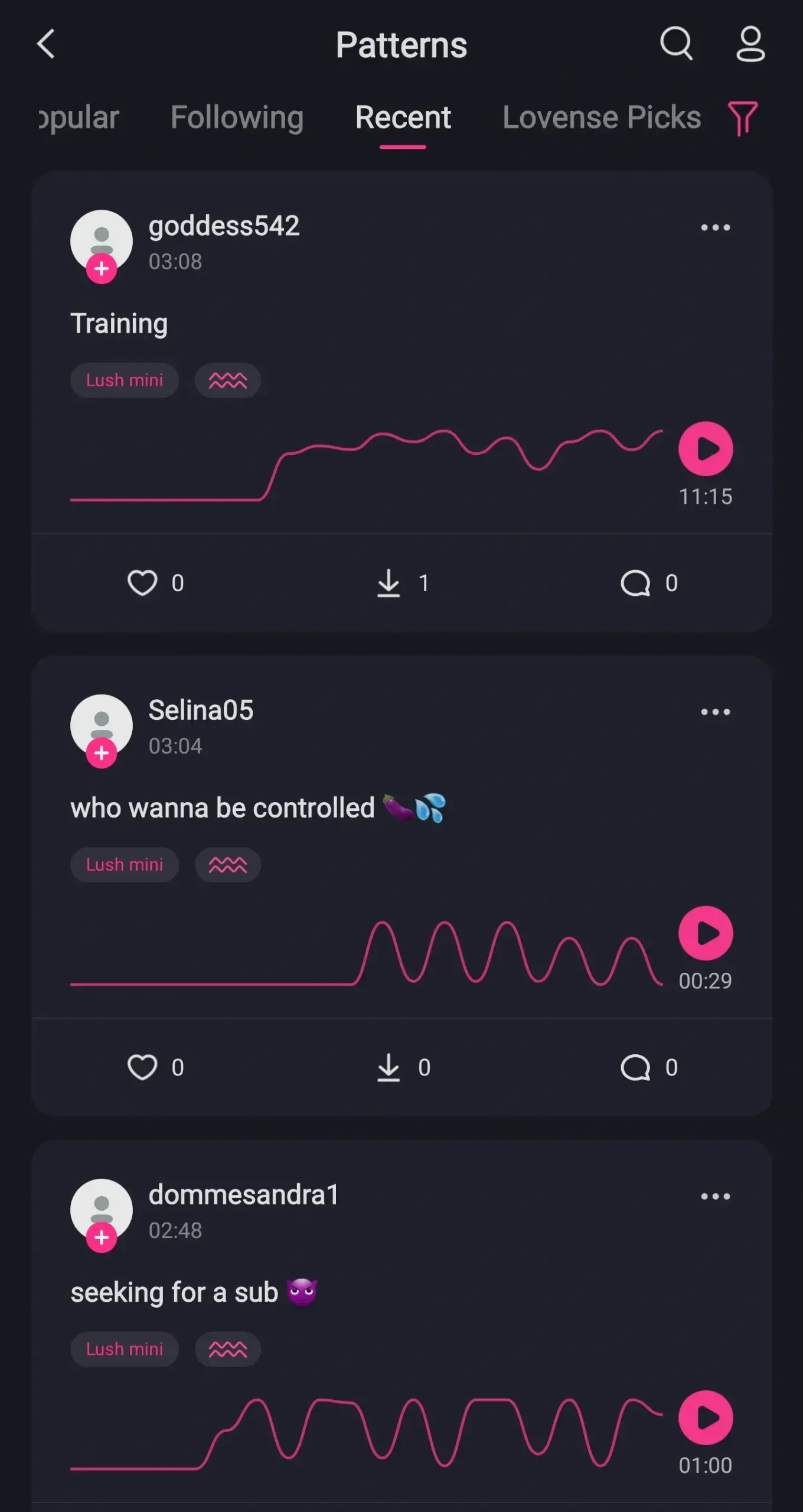Play the Training pattern

[706, 449]
